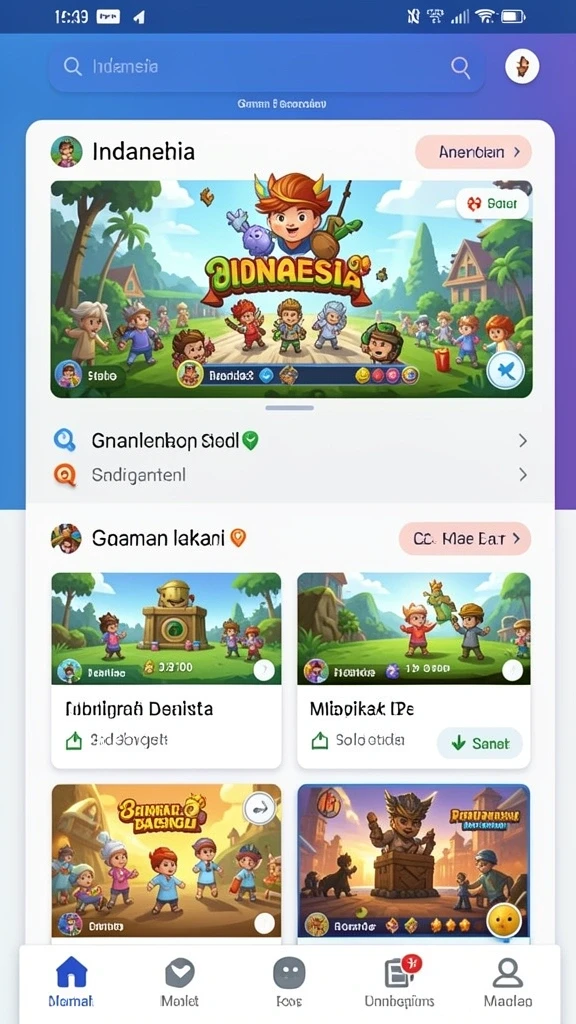Switch to the Foos tab

click(289, 982)
